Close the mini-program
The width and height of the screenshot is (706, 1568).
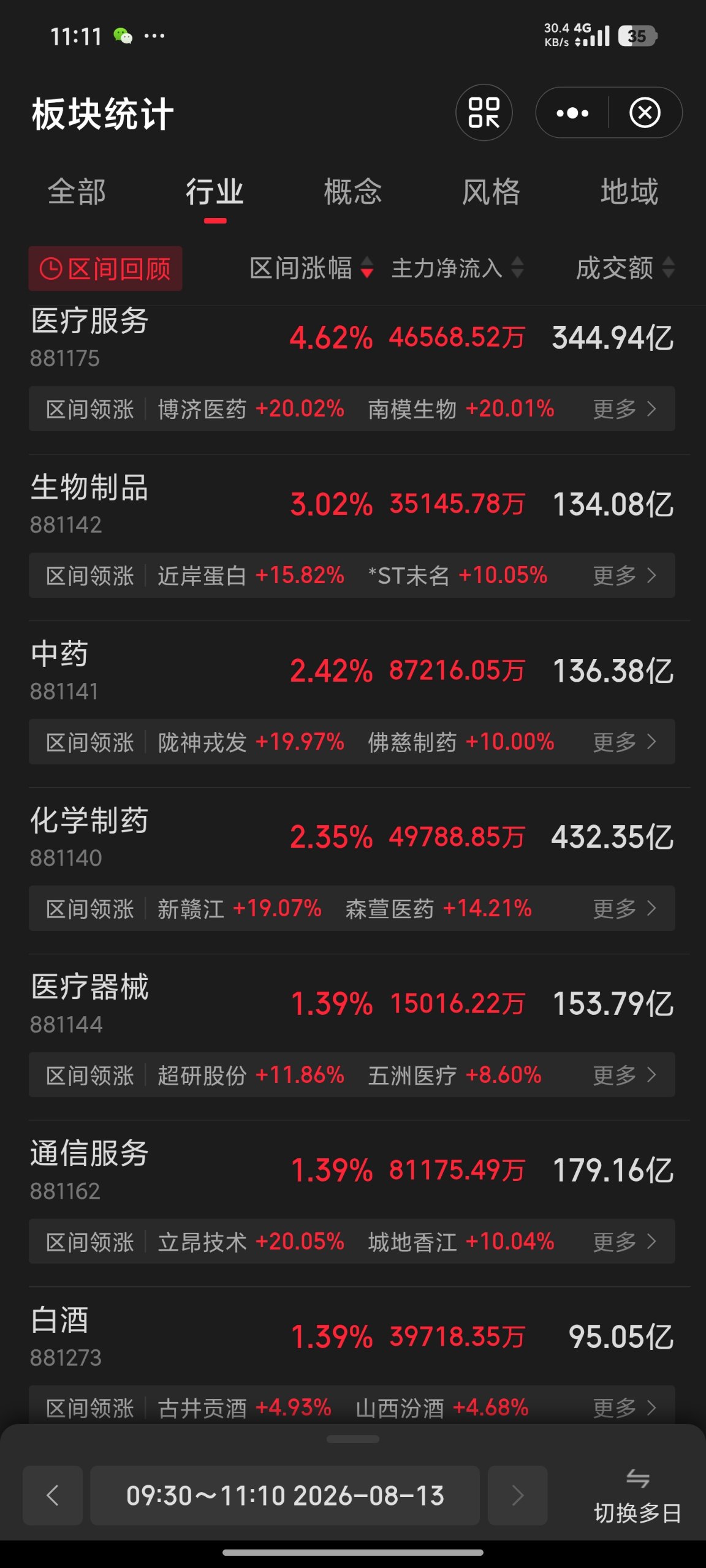[x=645, y=113]
